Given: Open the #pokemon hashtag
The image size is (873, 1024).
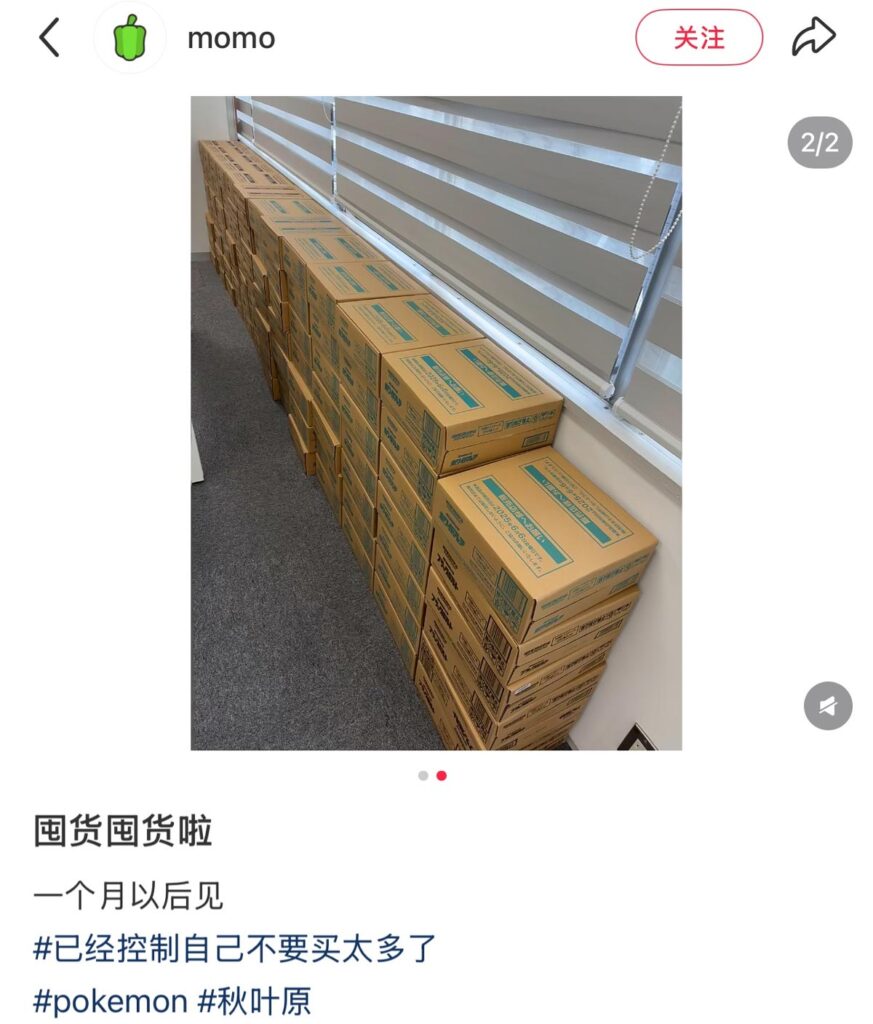Looking at the screenshot, I should click(x=110, y=1001).
